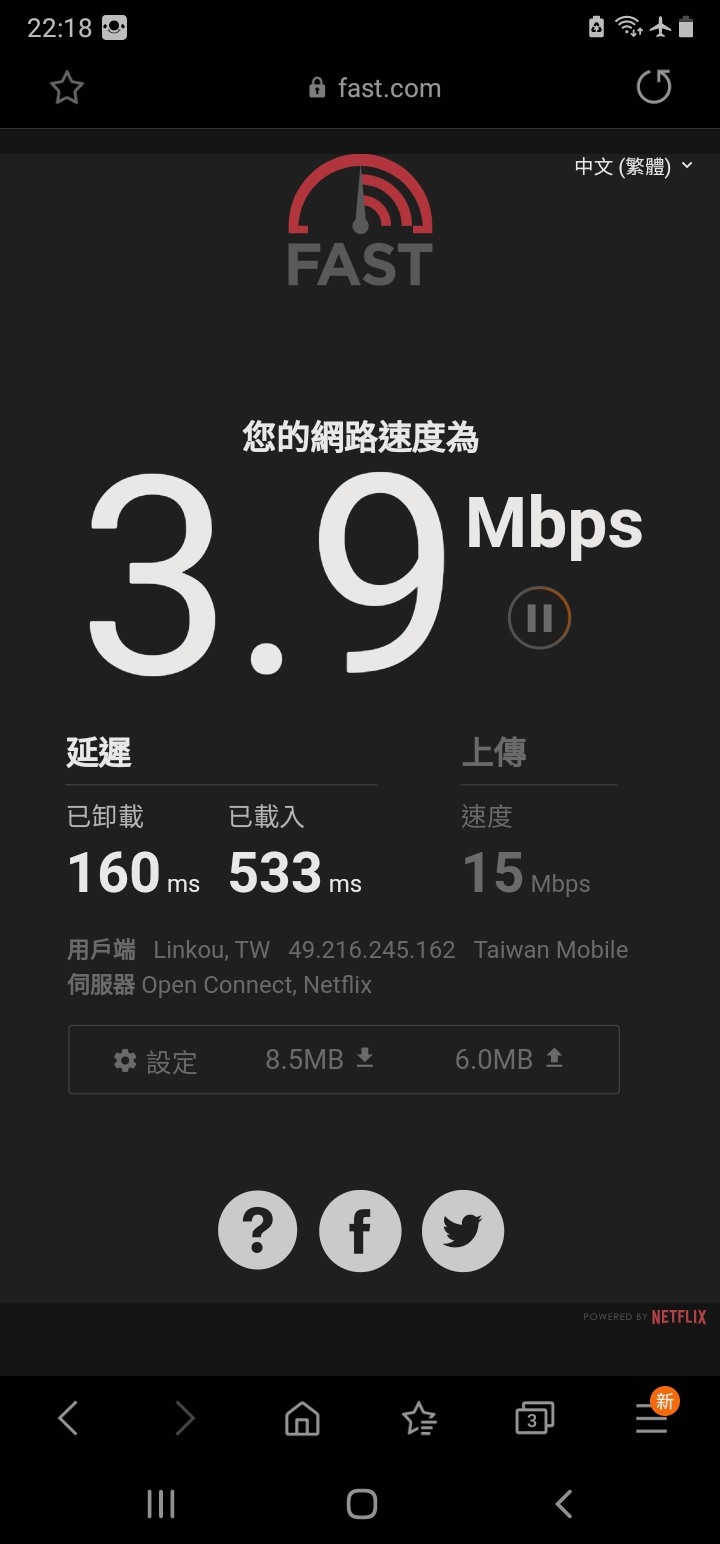The image size is (720, 1544).
Task: Pause the running speed test
Action: click(x=539, y=618)
